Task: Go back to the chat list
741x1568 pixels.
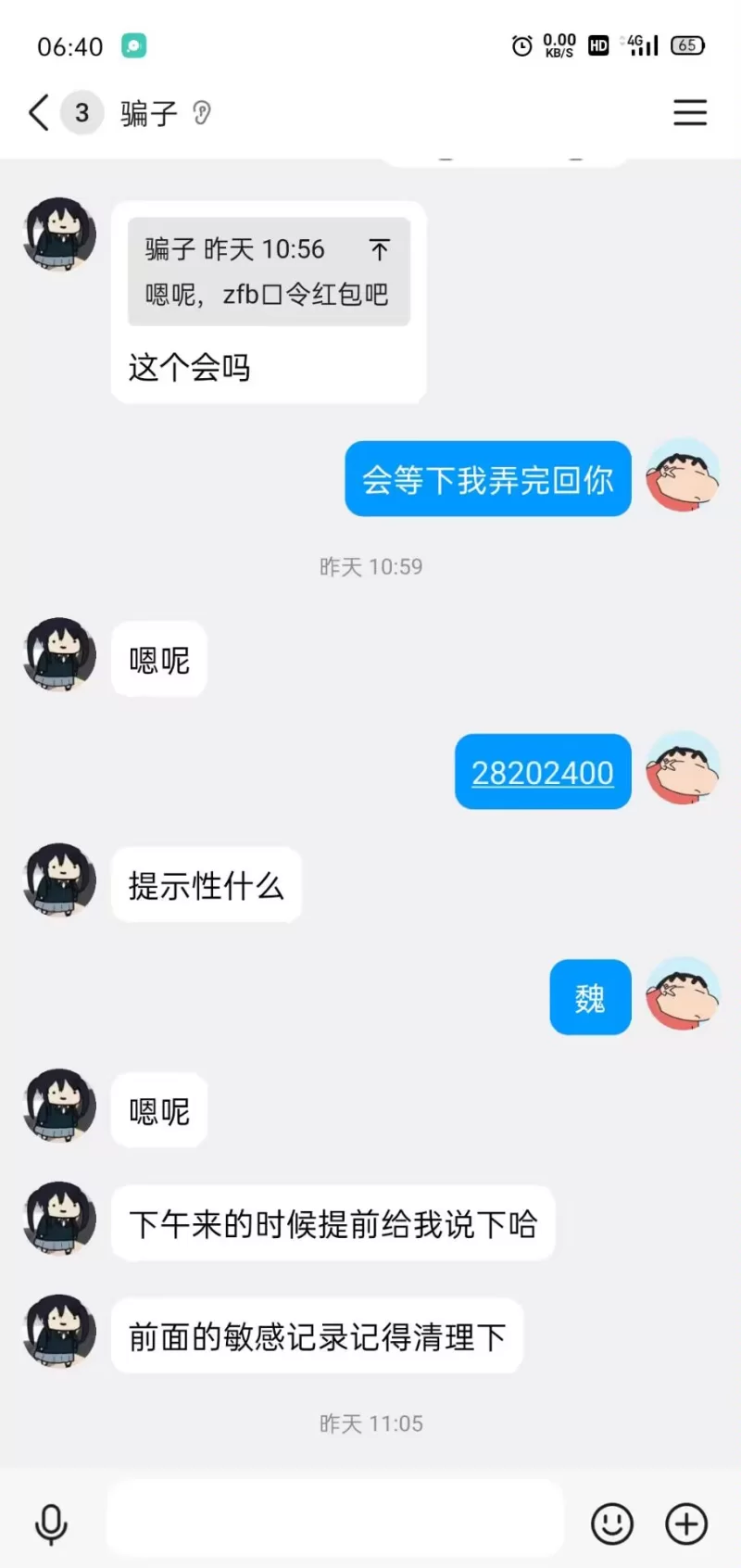Action: (39, 113)
